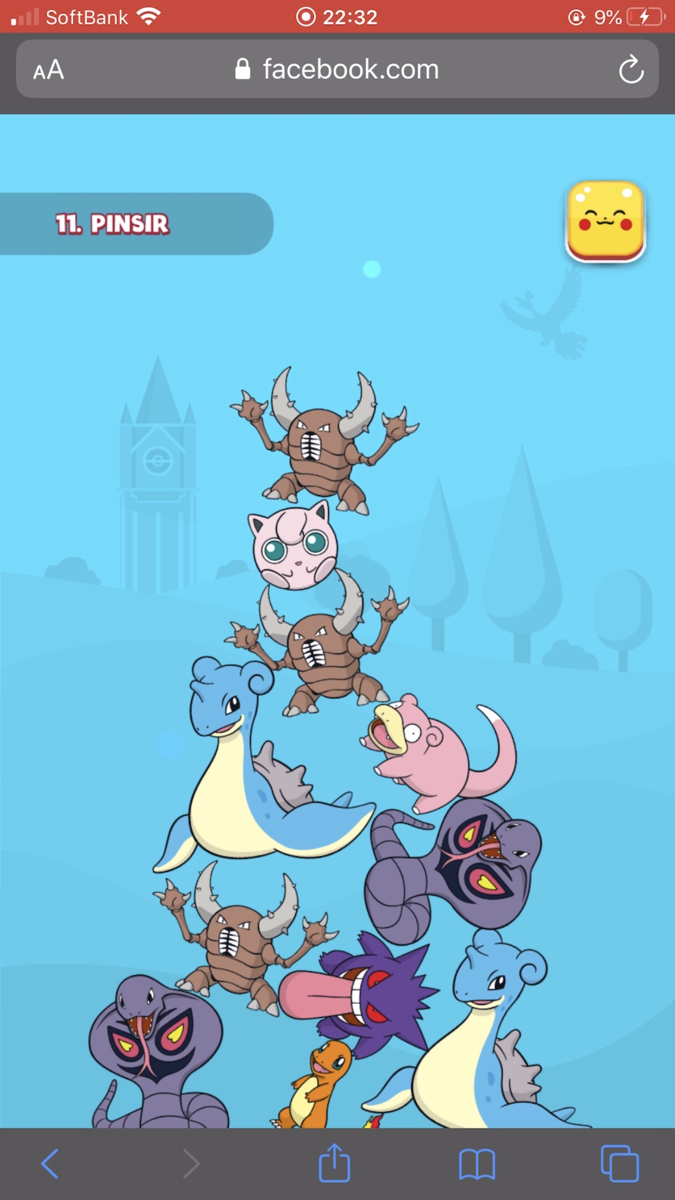675x1200 pixels.
Task: Share this page via share sheet
Action: pyautogui.click(x=335, y=1162)
